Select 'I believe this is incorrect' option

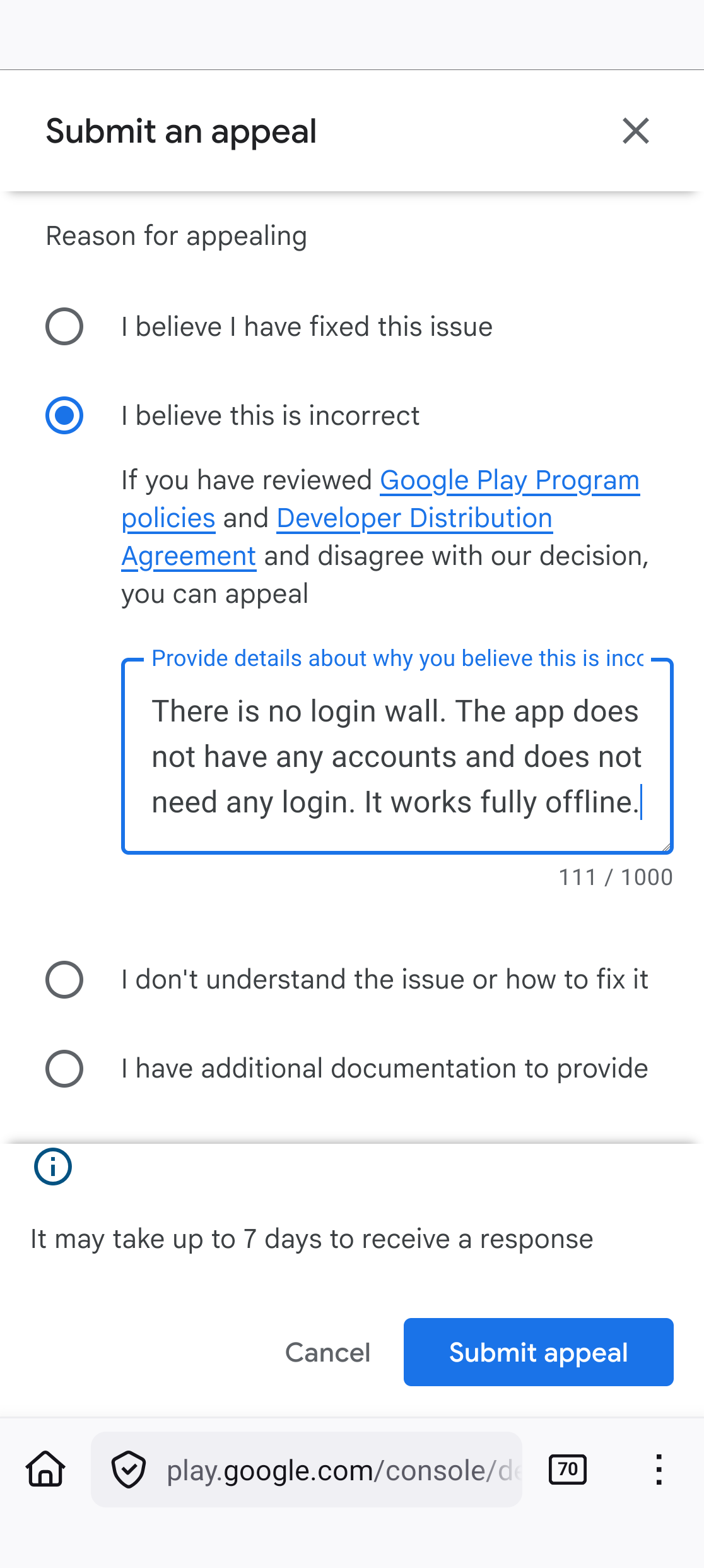[x=64, y=415]
